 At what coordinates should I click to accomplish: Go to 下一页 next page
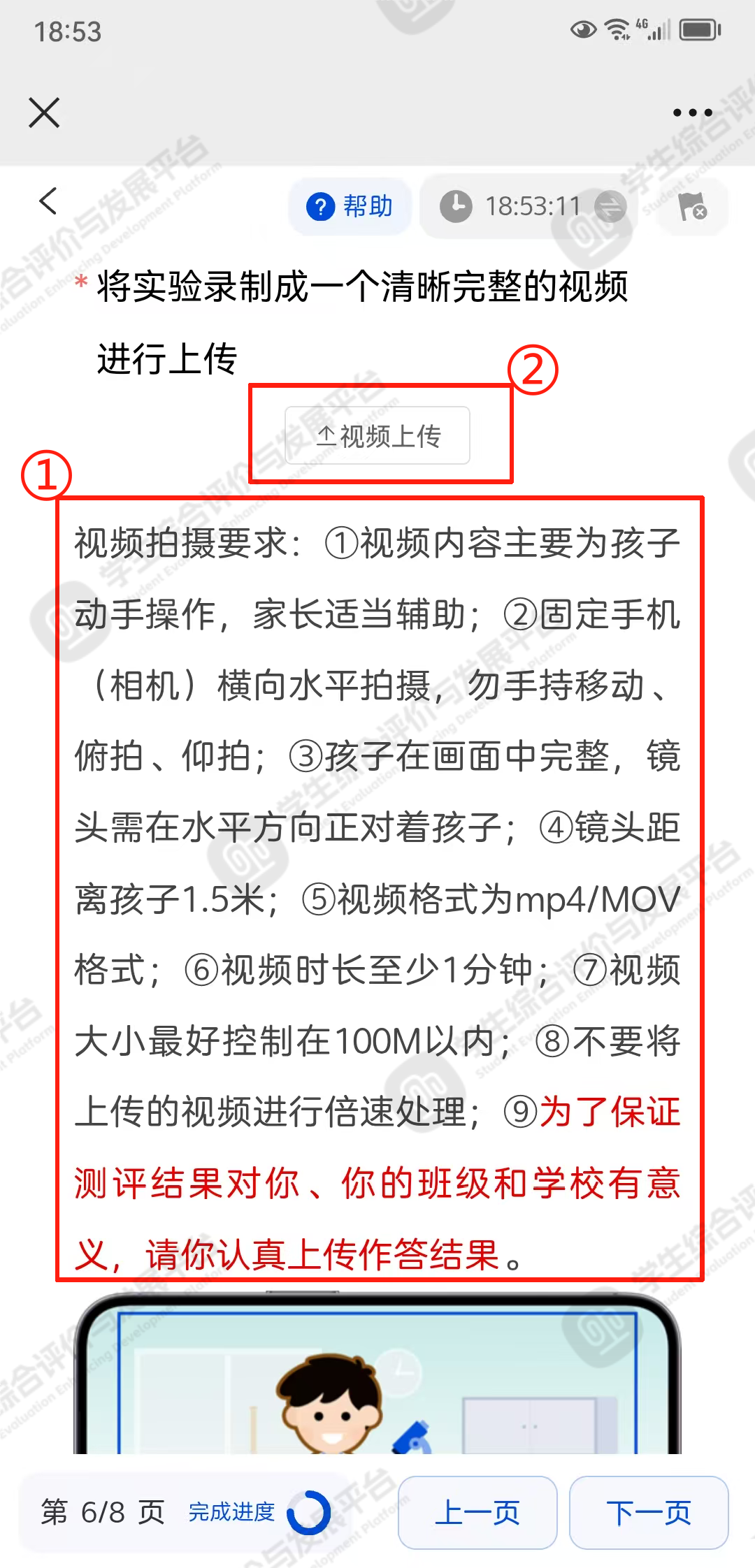tap(648, 1513)
